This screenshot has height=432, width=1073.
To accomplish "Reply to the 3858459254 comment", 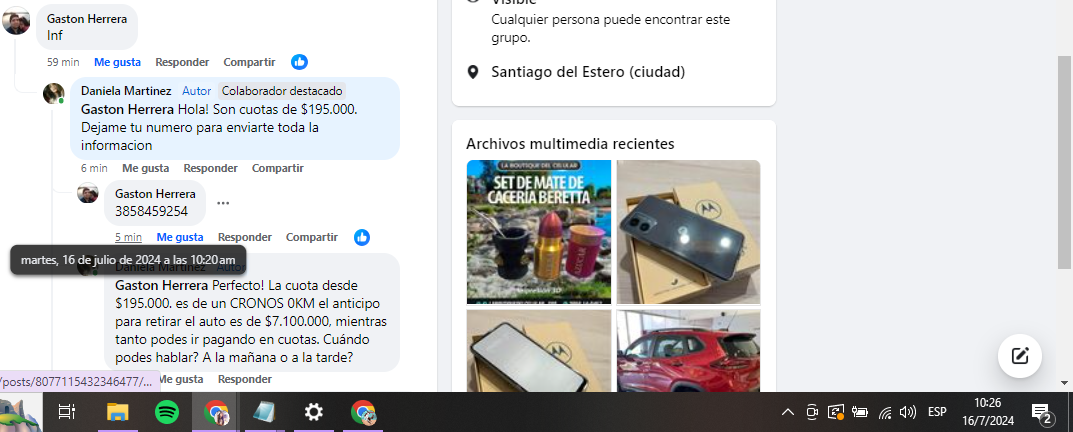I will tap(245, 237).
